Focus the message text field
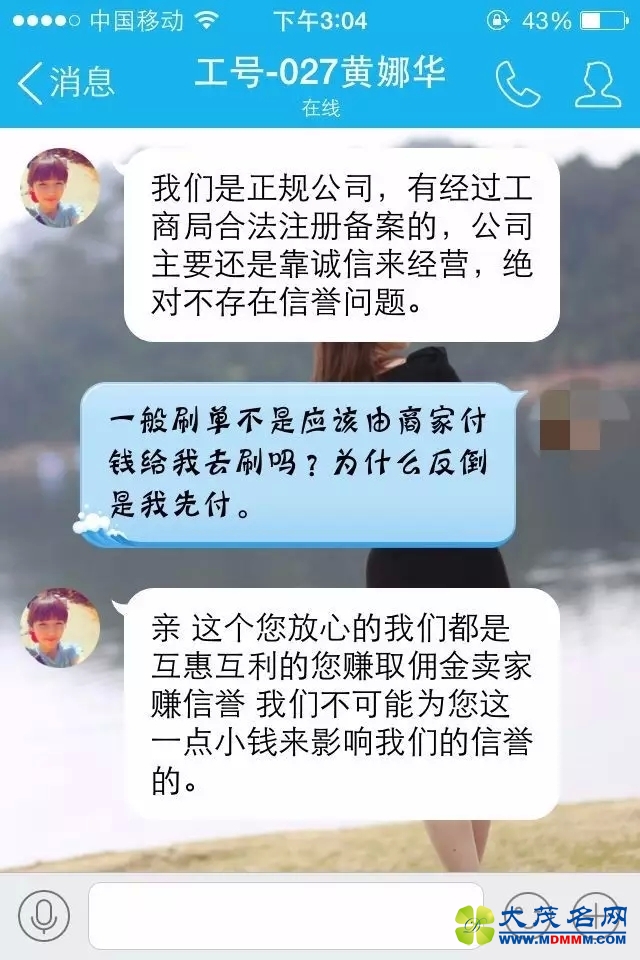Image resolution: width=640 pixels, height=960 pixels. [x=285, y=915]
